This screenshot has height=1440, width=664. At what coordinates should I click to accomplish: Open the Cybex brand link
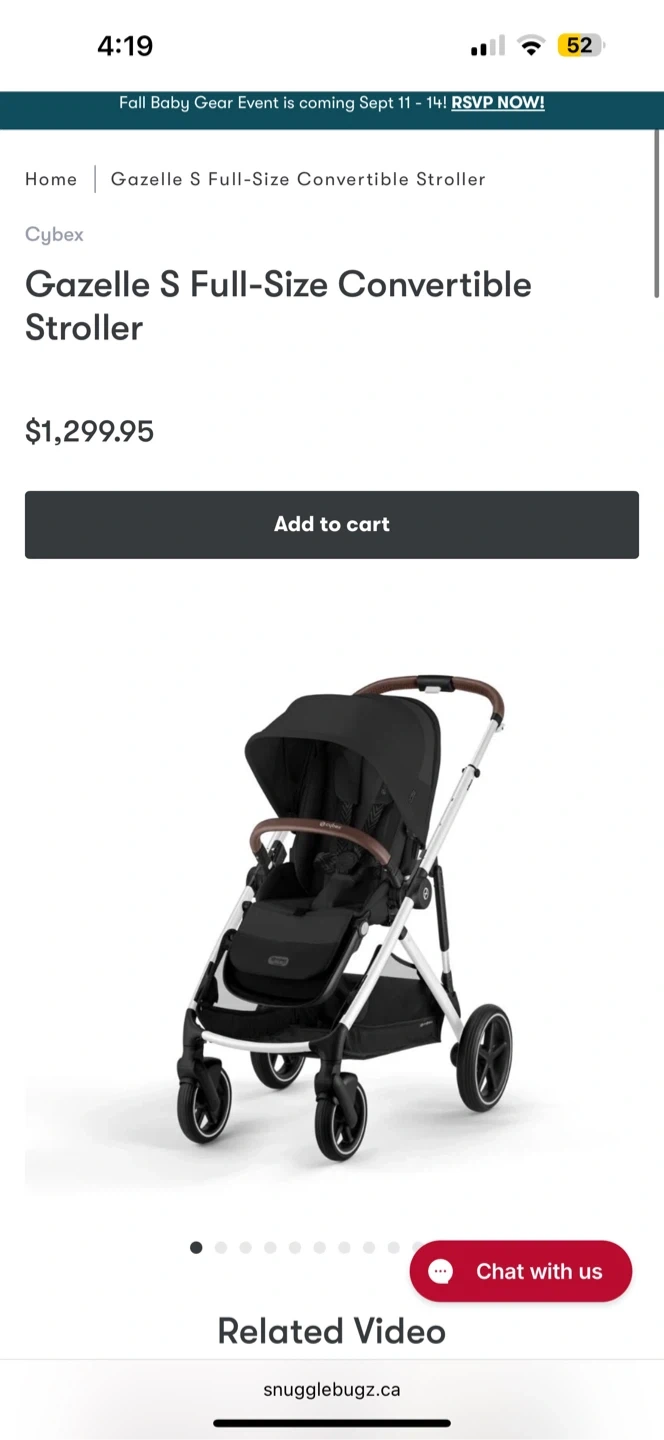(54, 235)
